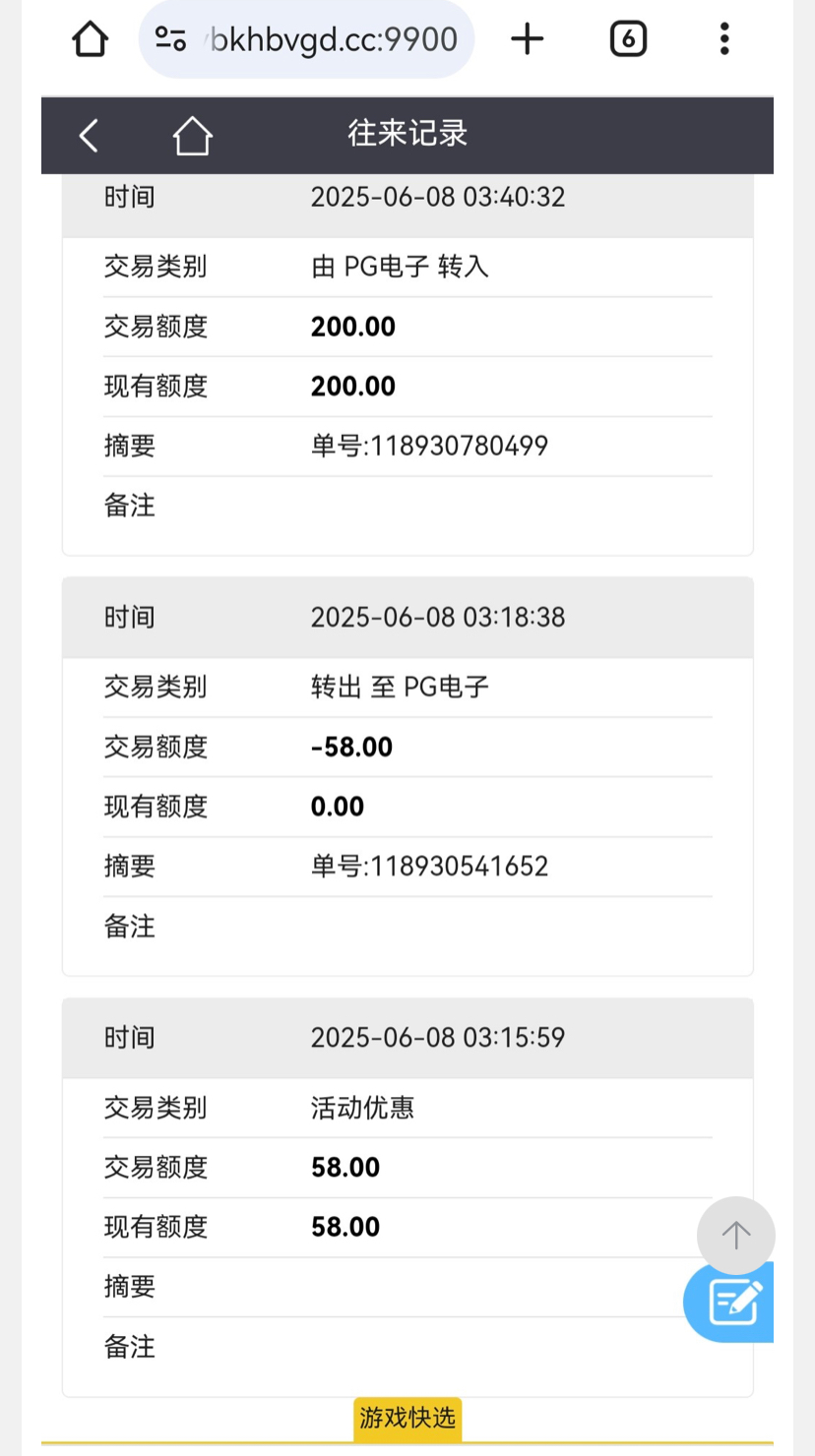This screenshot has width=815, height=1456.
Task: Open the tab switcher showing 6 tabs
Action: point(628,39)
